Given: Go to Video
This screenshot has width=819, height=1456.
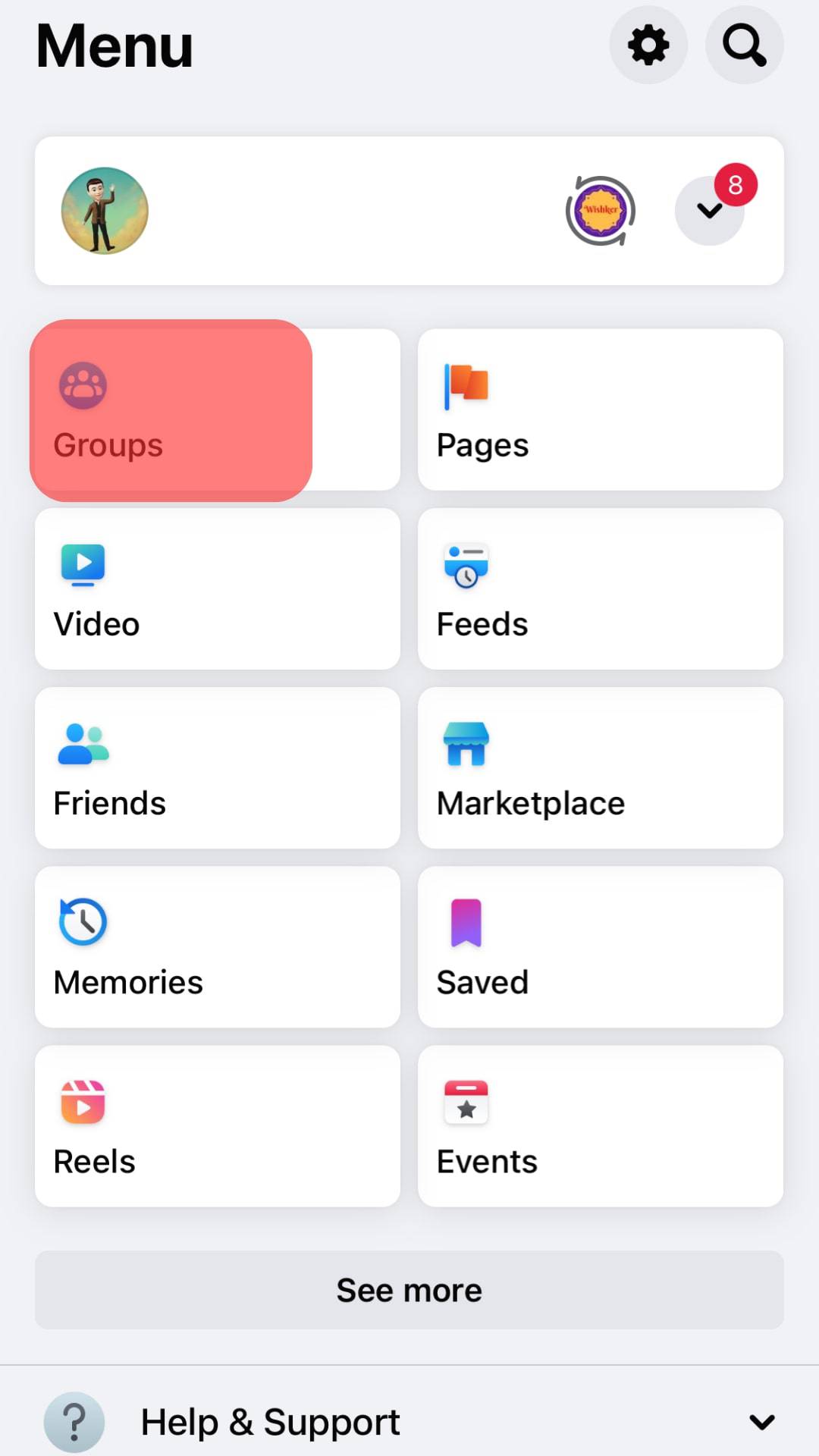Looking at the screenshot, I should 217,588.
